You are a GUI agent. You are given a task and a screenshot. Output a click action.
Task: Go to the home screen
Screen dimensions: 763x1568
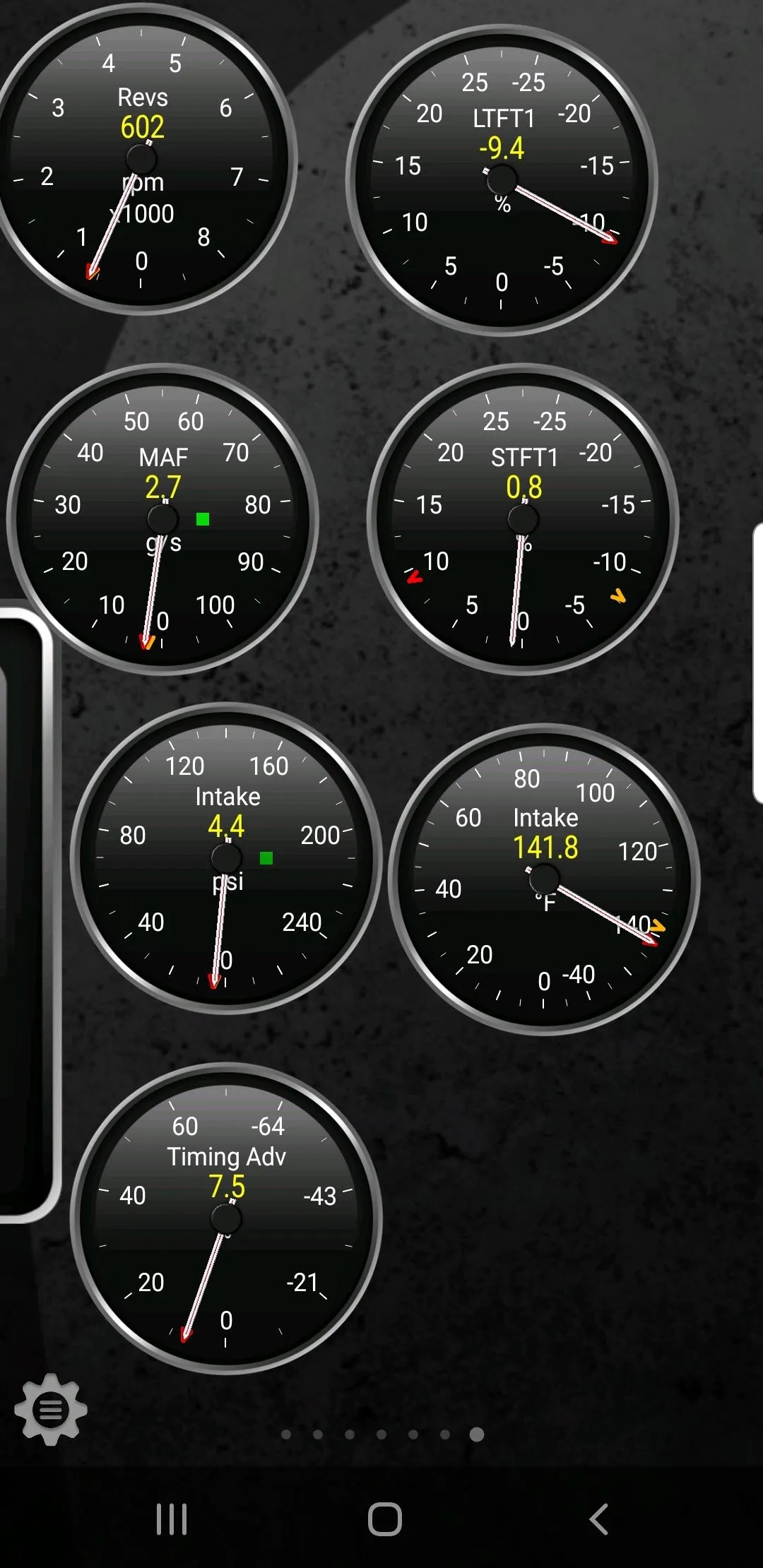(x=385, y=1519)
